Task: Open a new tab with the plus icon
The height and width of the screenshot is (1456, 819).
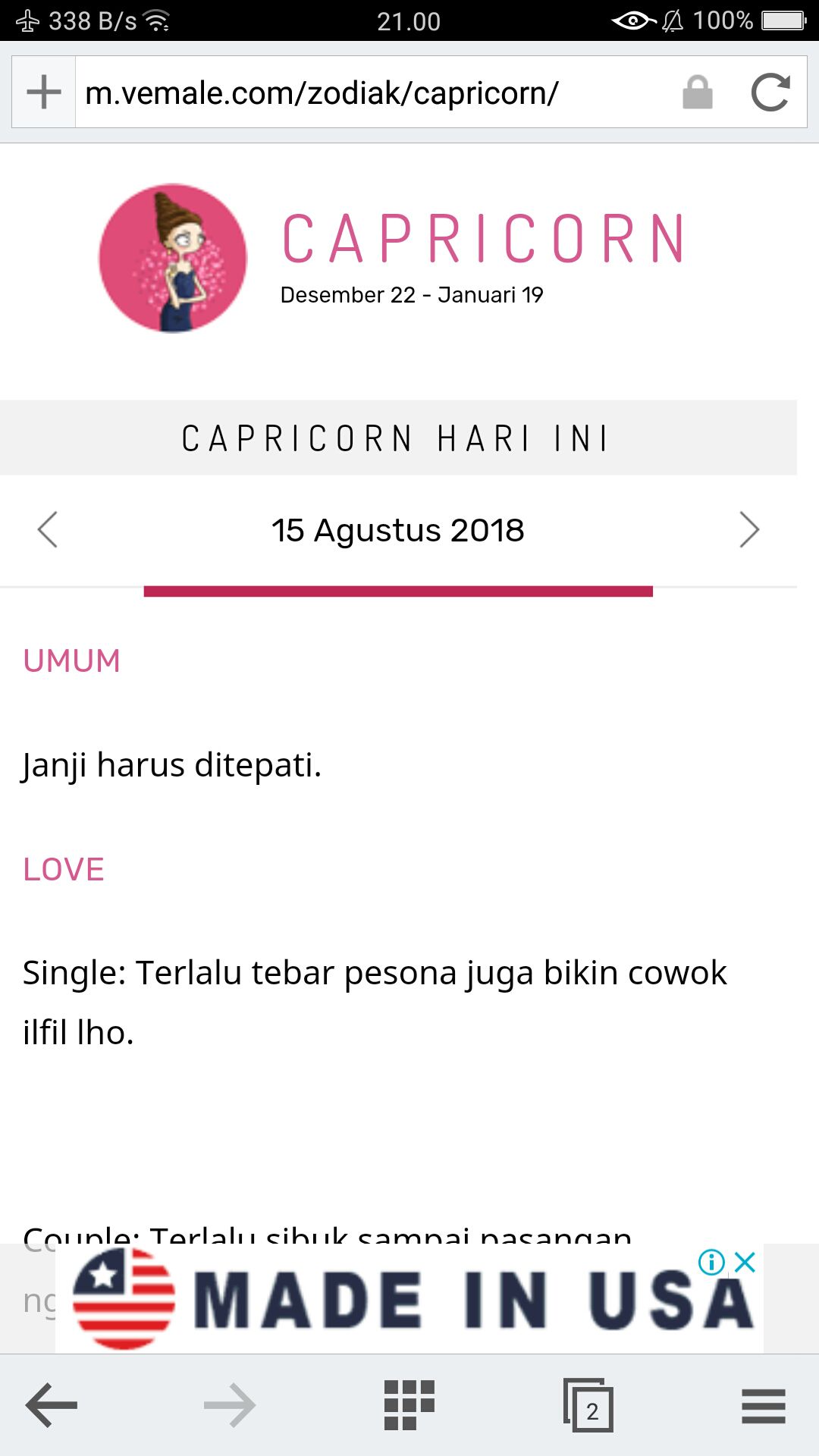Action: tap(43, 93)
